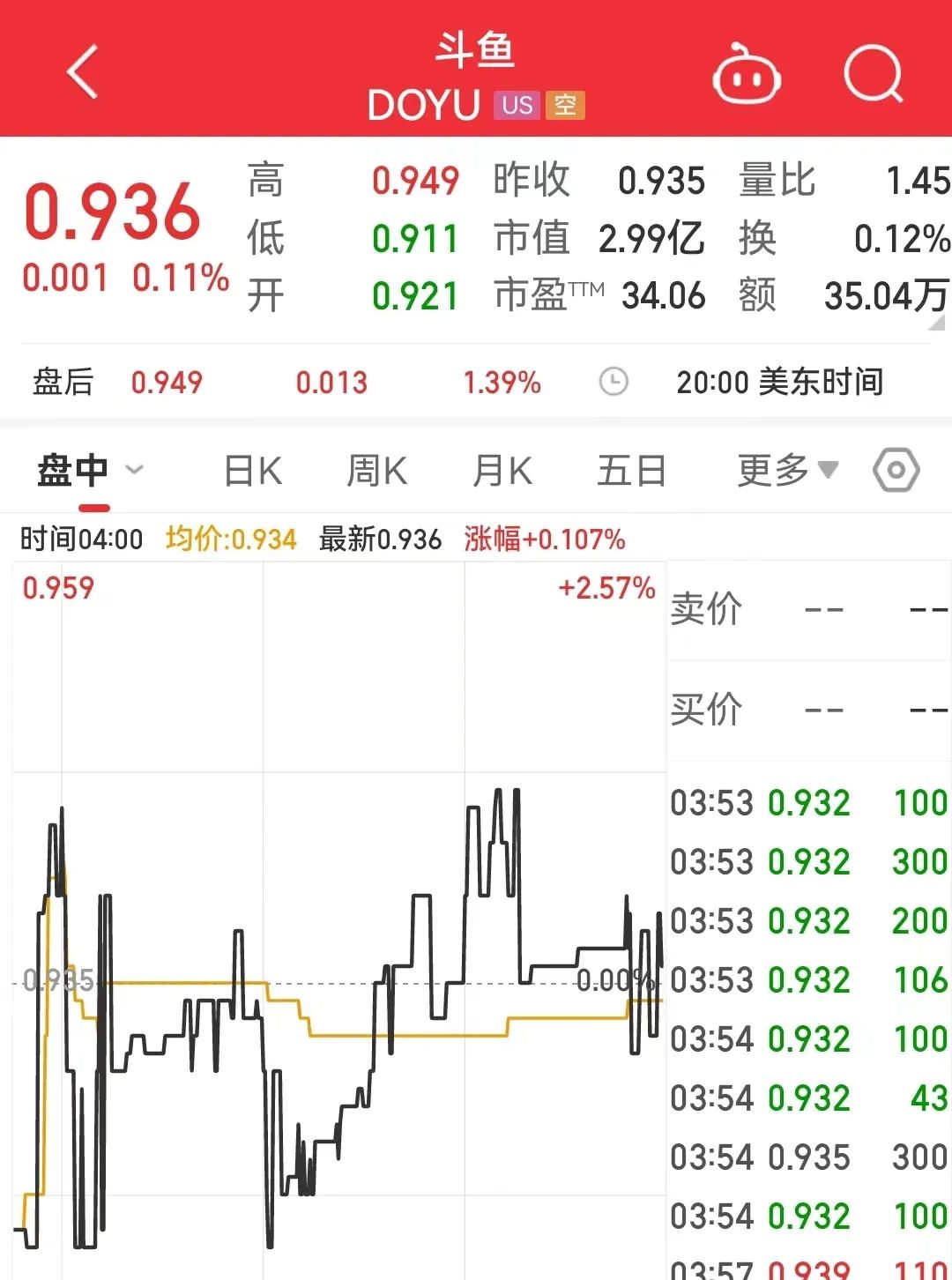Open the chart settings gear icon
This screenshot has height=1280, width=952.
pyautogui.click(x=896, y=470)
